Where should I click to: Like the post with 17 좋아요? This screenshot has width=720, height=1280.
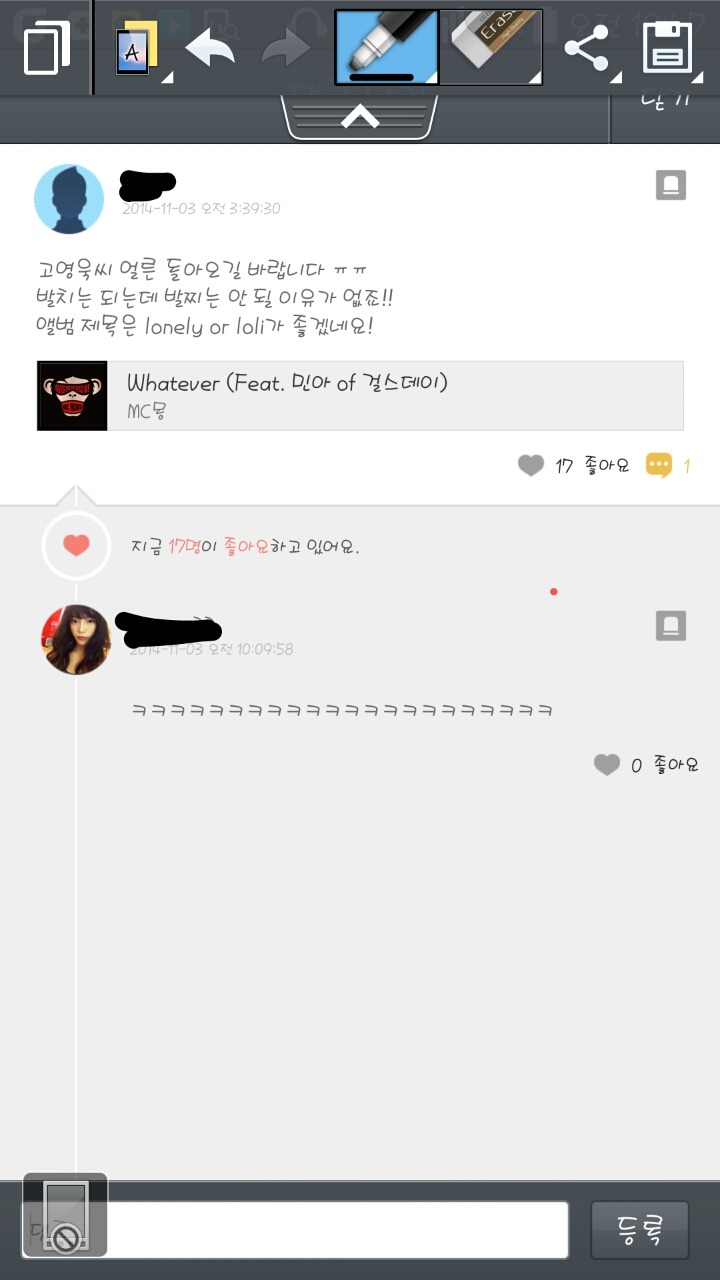click(531, 465)
